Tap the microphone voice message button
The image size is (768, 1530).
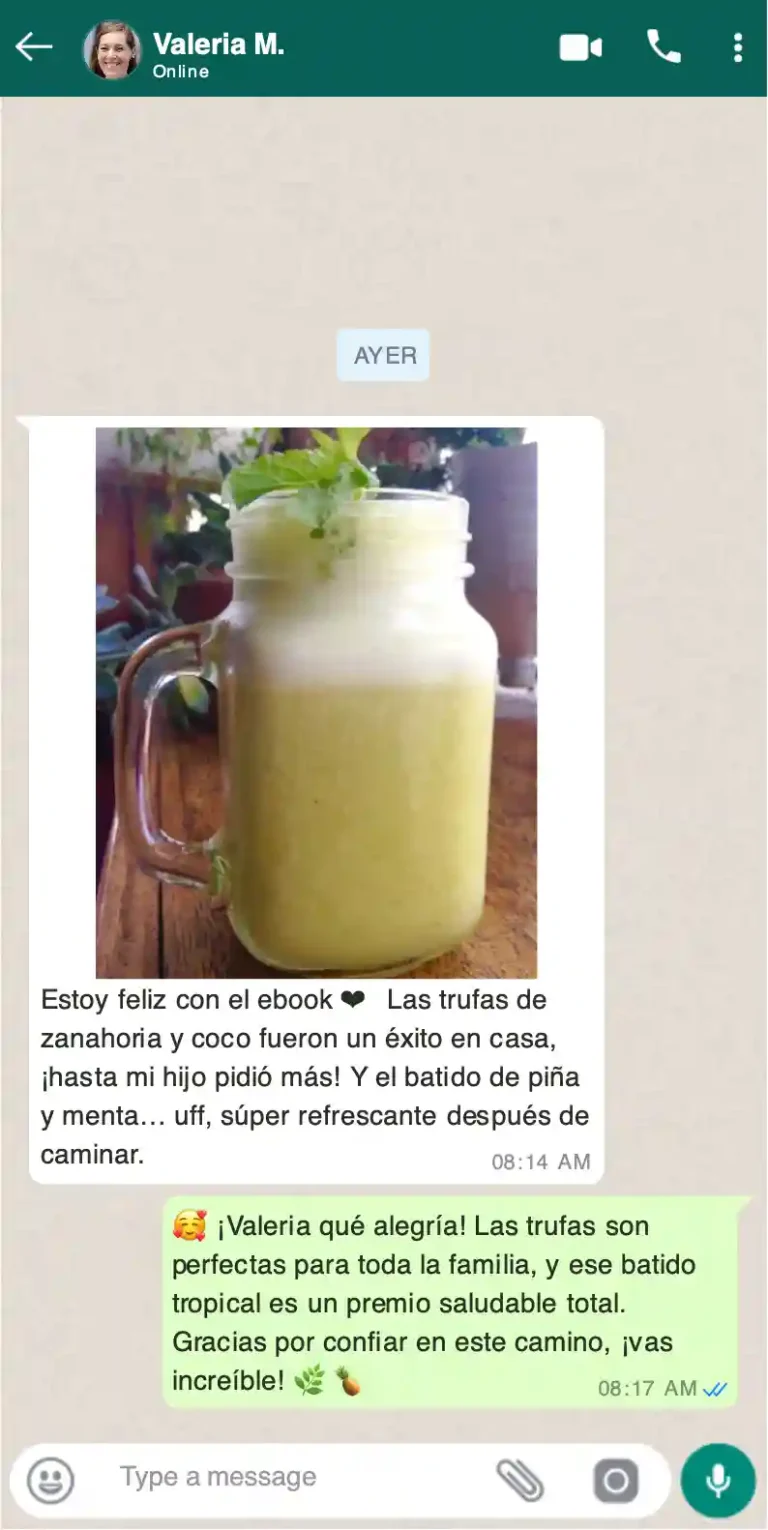click(x=718, y=1480)
